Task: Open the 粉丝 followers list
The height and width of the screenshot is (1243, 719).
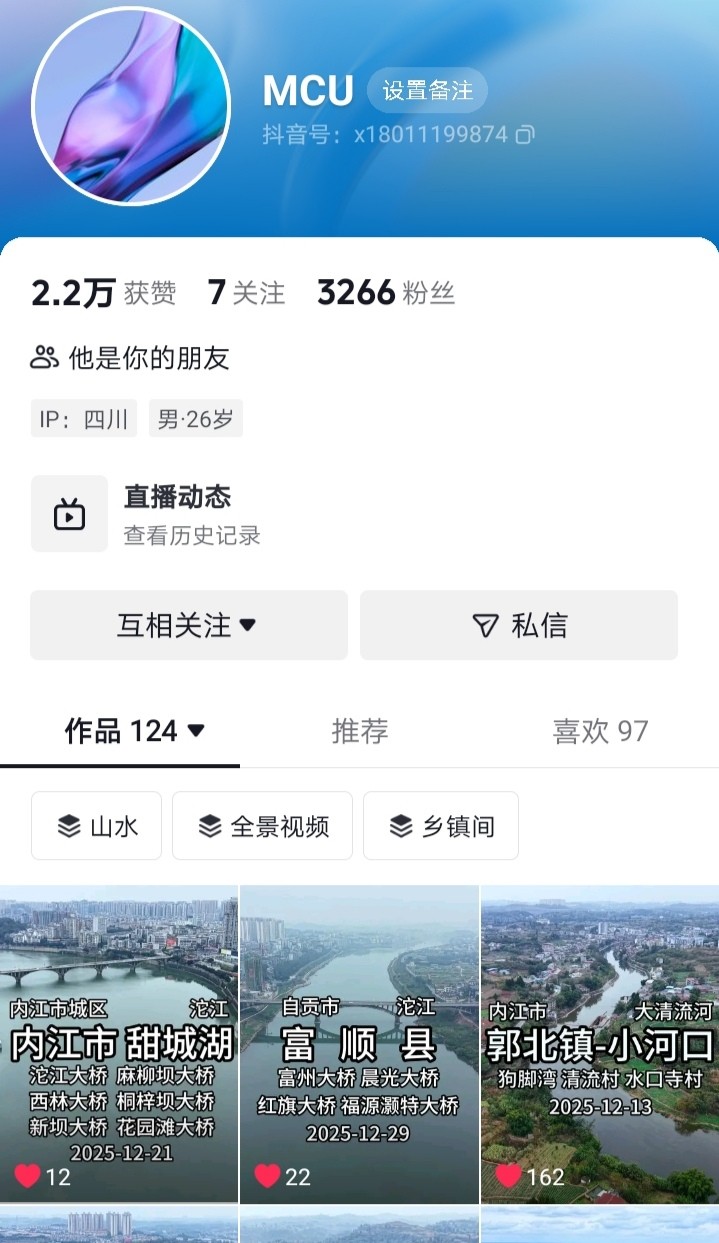Action: tap(386, 293)
